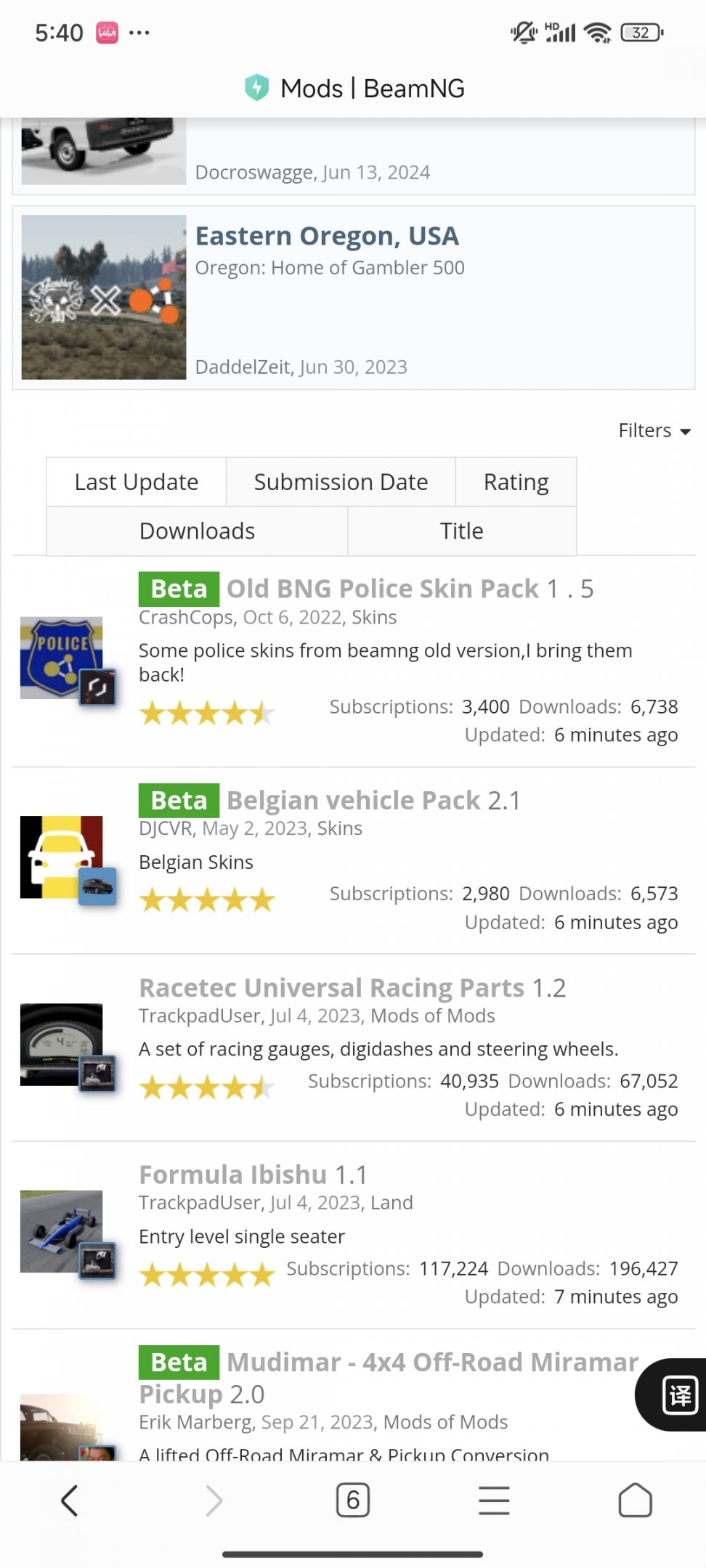Sort mods by Title
Viewport: 706px width, 1568px height.
coord(462,531)
